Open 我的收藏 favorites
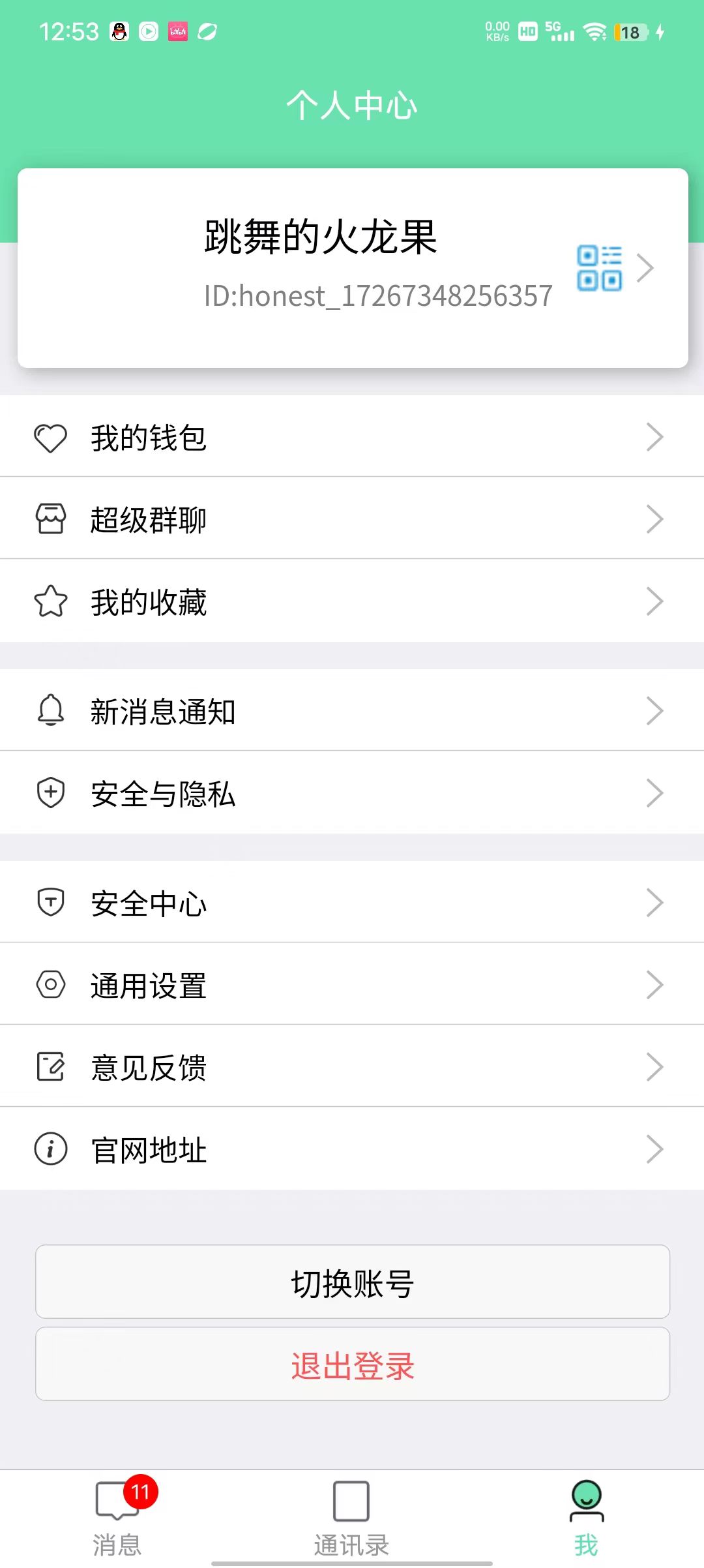Viewport: 704px width, 1568px height. 352,601
